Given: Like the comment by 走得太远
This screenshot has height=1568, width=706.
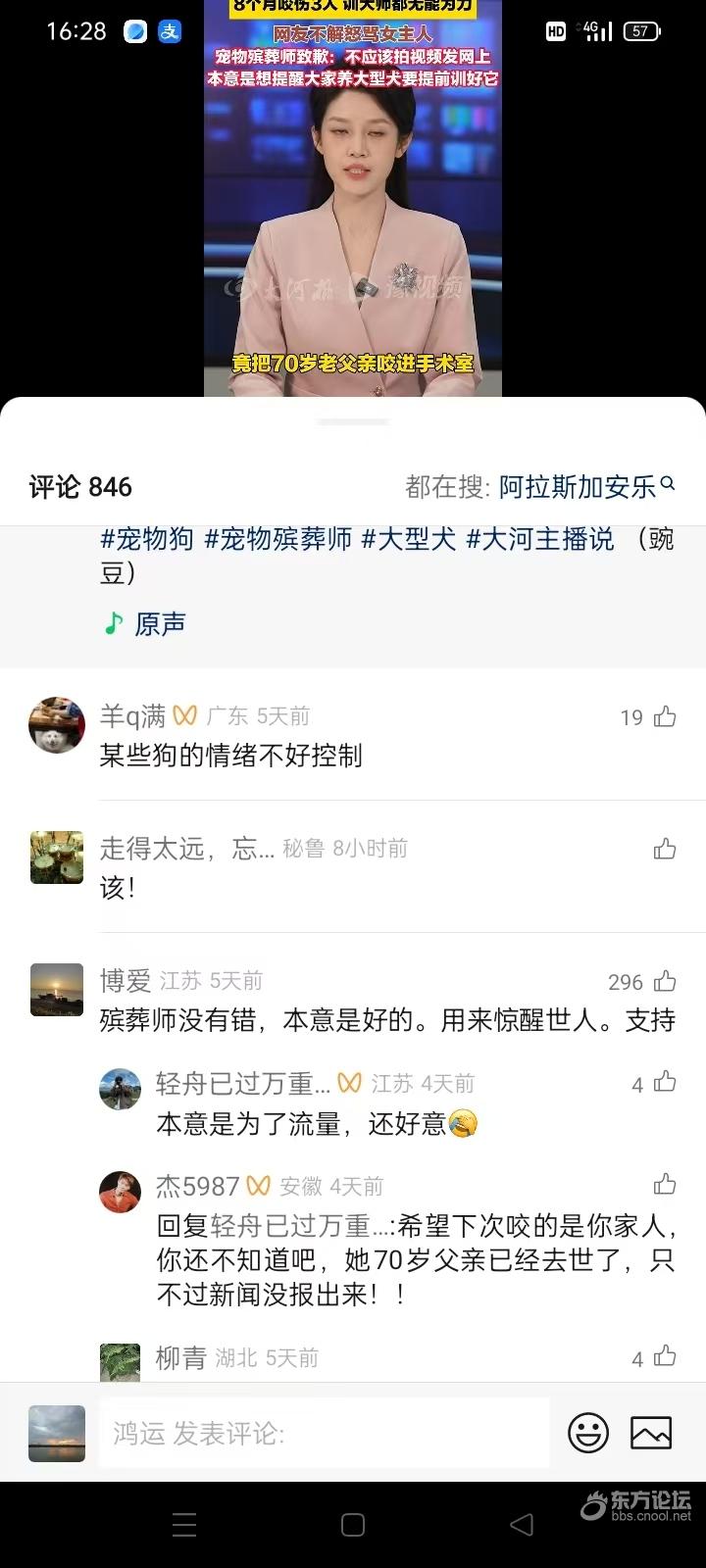Looking at the screenshot, I should pos(665,849).
